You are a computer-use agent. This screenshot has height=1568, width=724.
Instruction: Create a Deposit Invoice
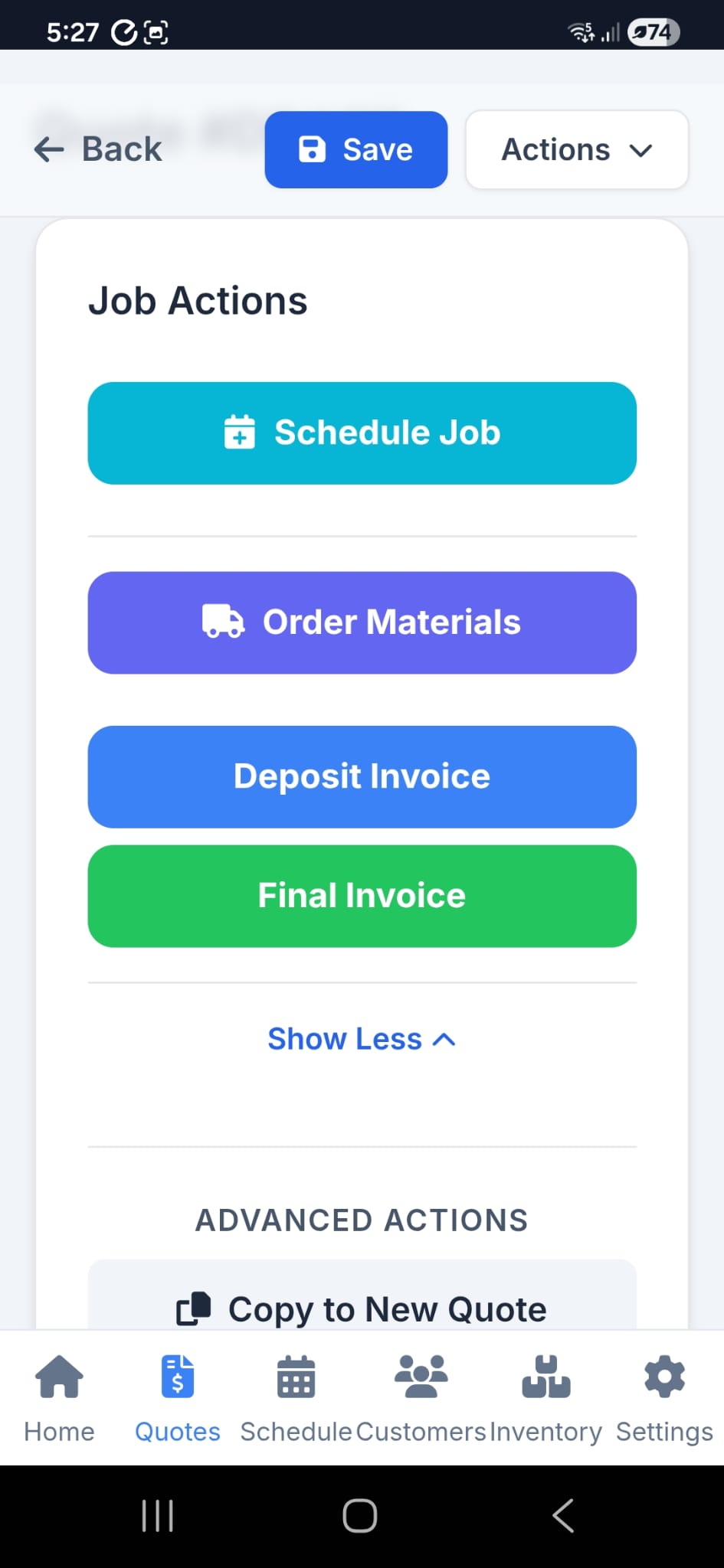tap(361, 776)
